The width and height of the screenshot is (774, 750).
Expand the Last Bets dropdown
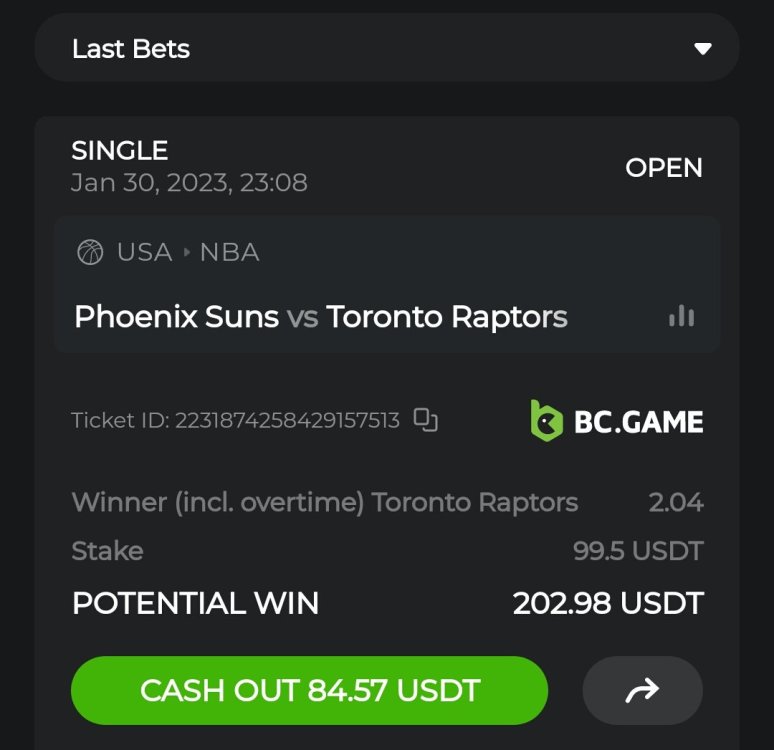(x=702, y=49)
